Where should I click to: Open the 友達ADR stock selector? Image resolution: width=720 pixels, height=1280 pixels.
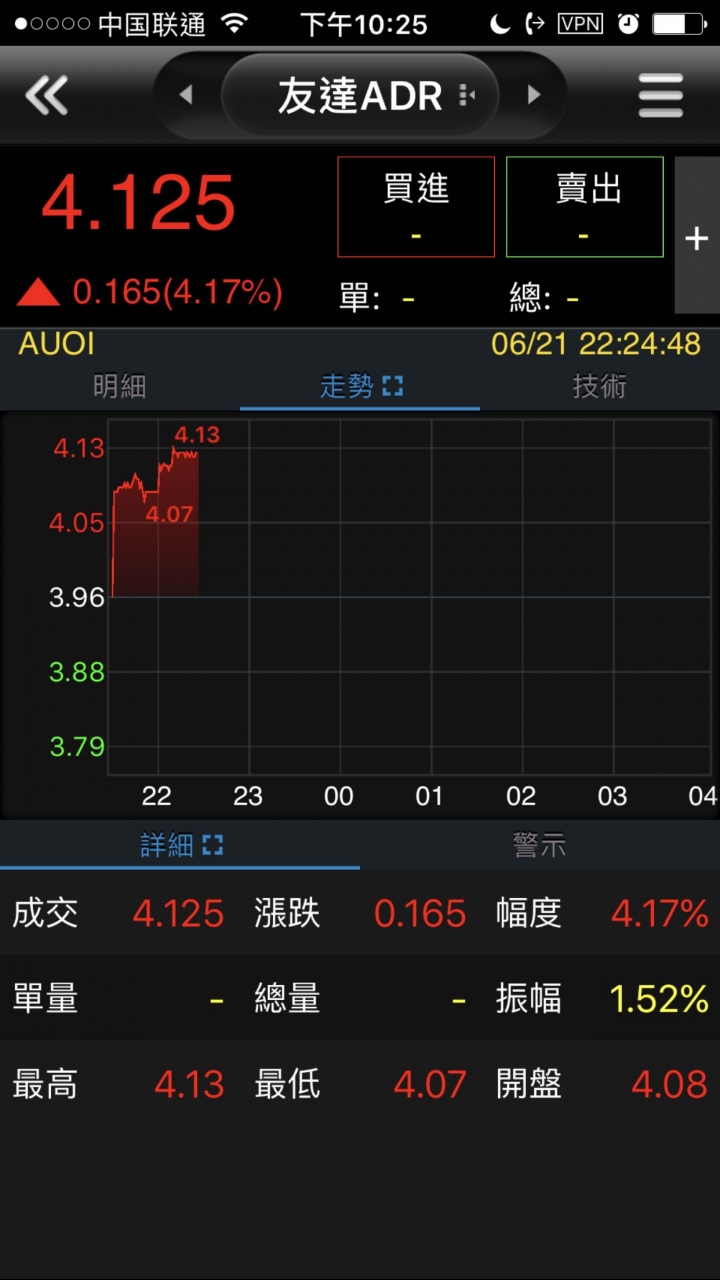click(360, 96)
